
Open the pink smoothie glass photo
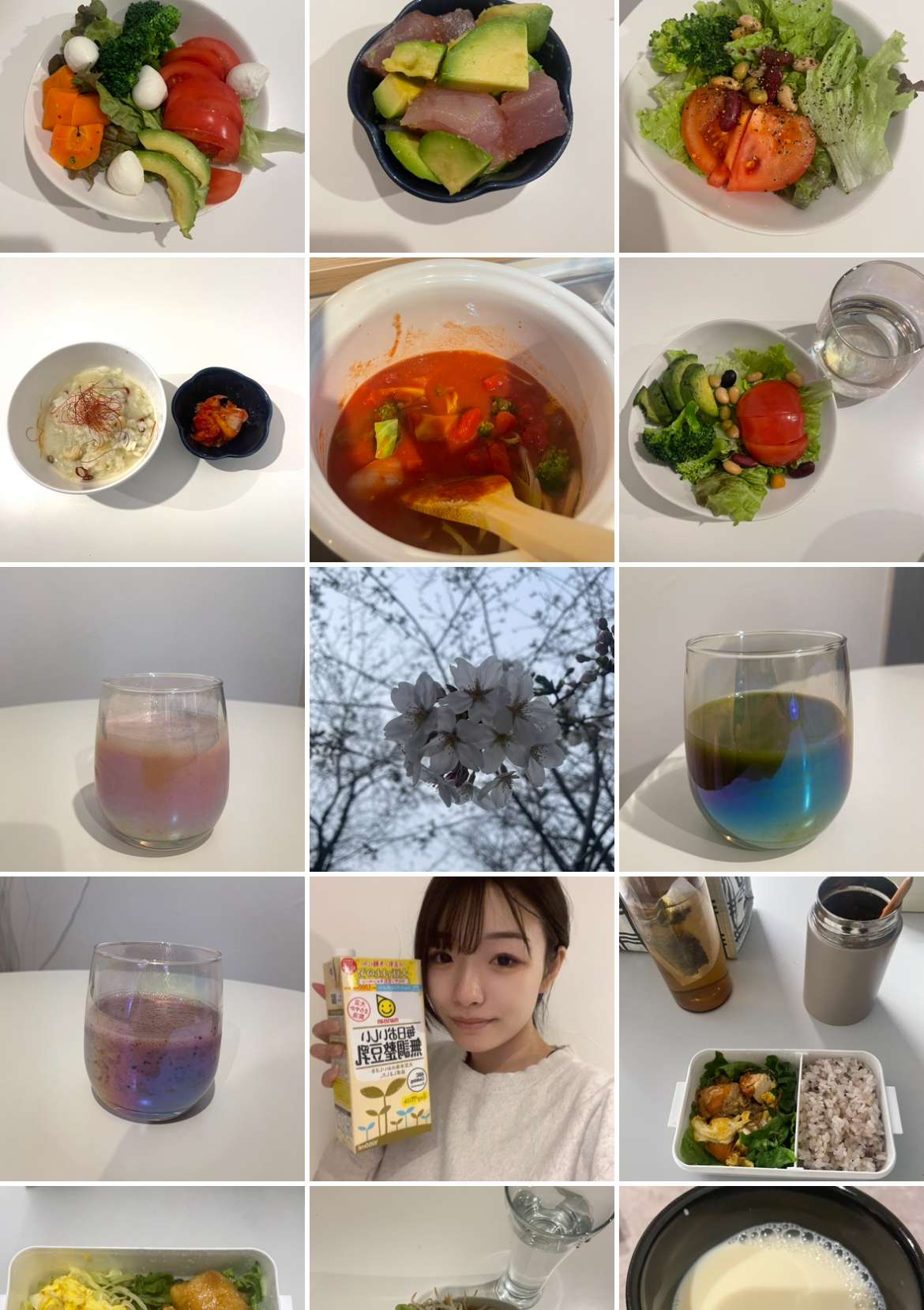point(152,719)
